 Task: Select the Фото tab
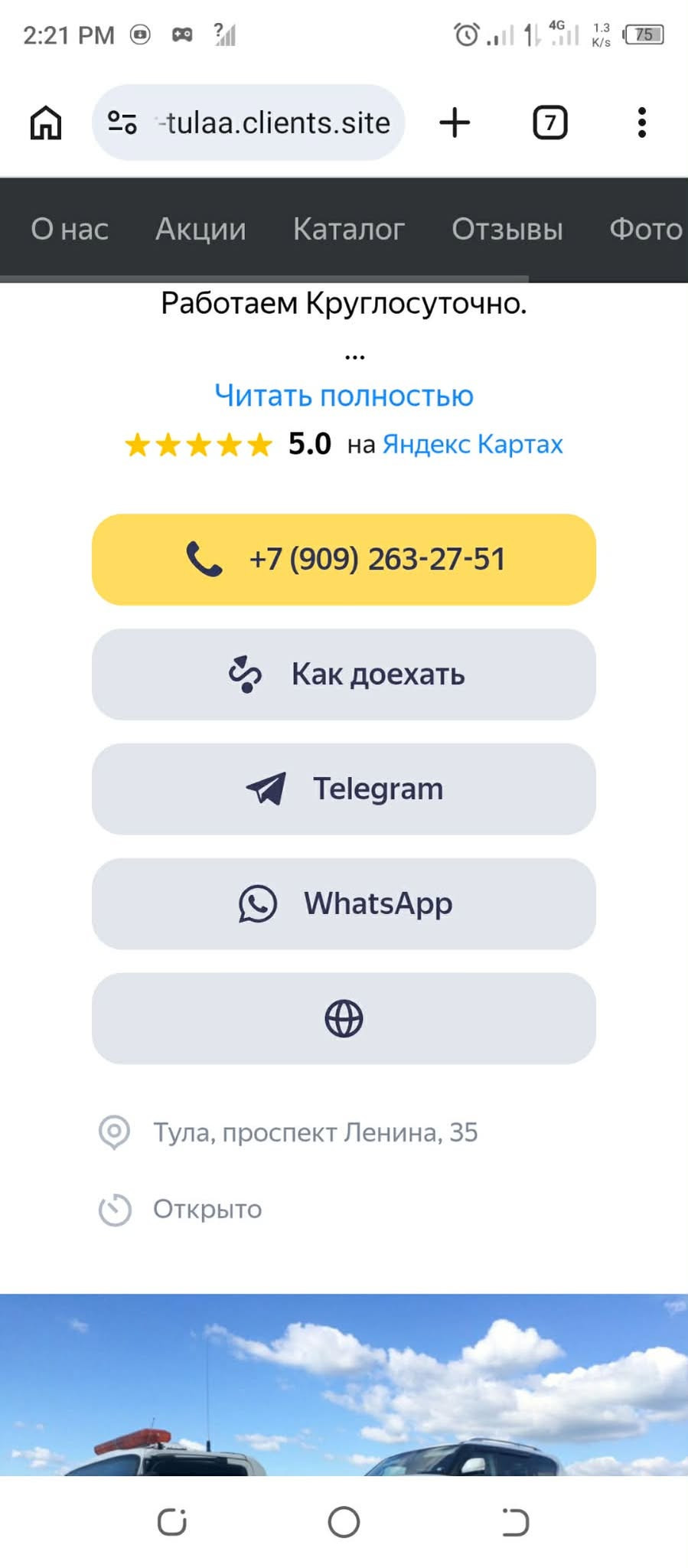point(645,229)
